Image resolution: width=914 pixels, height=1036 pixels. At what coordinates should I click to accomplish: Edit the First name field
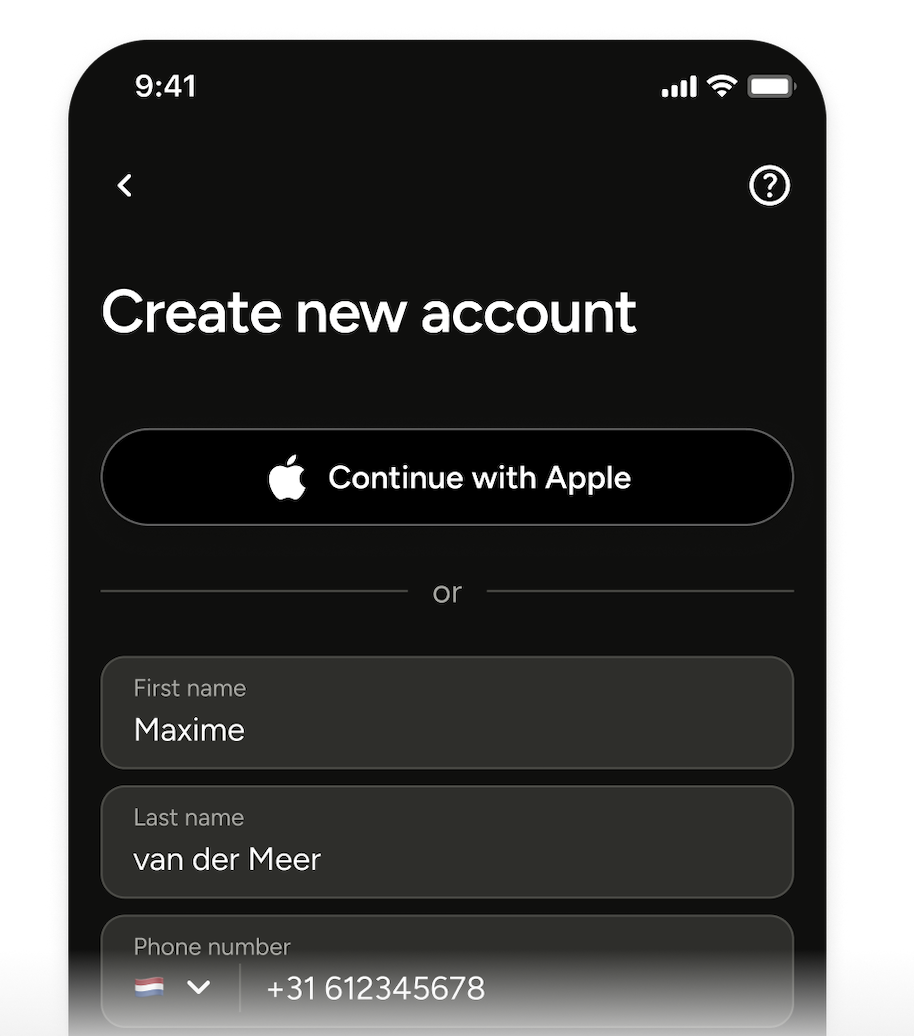[447, 713]
